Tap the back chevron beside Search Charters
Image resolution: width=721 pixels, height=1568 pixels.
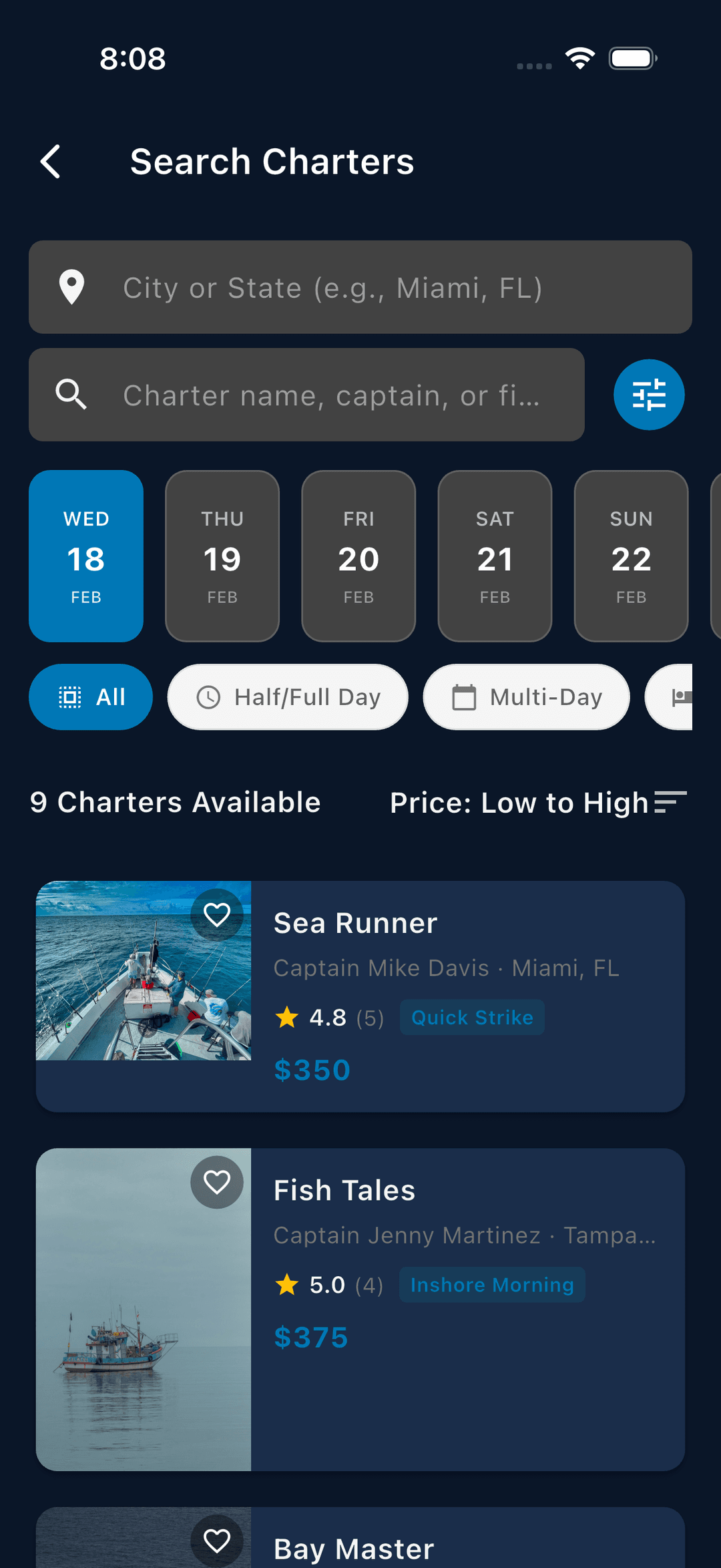click(x=51, y=161)
